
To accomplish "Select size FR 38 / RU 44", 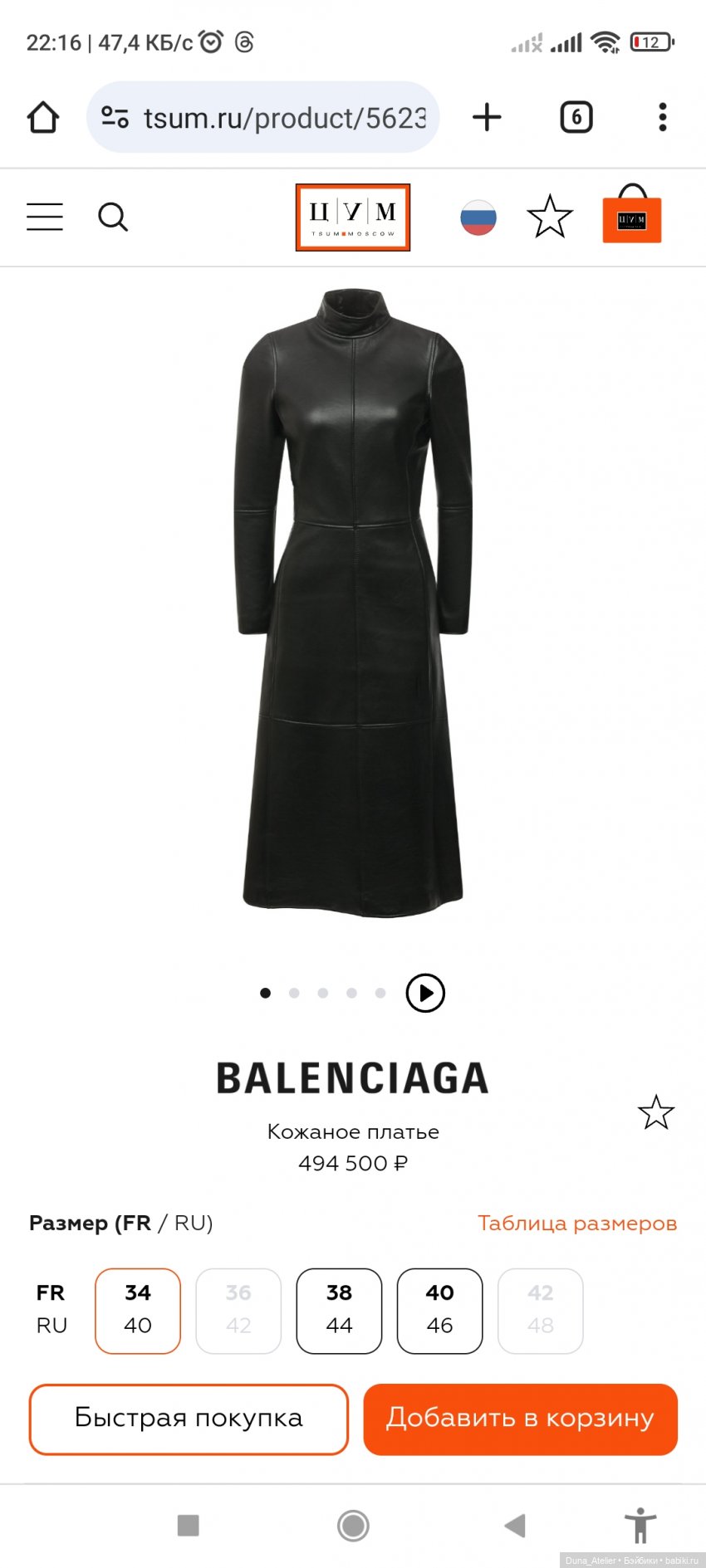I will click(x=339, y=1310).
